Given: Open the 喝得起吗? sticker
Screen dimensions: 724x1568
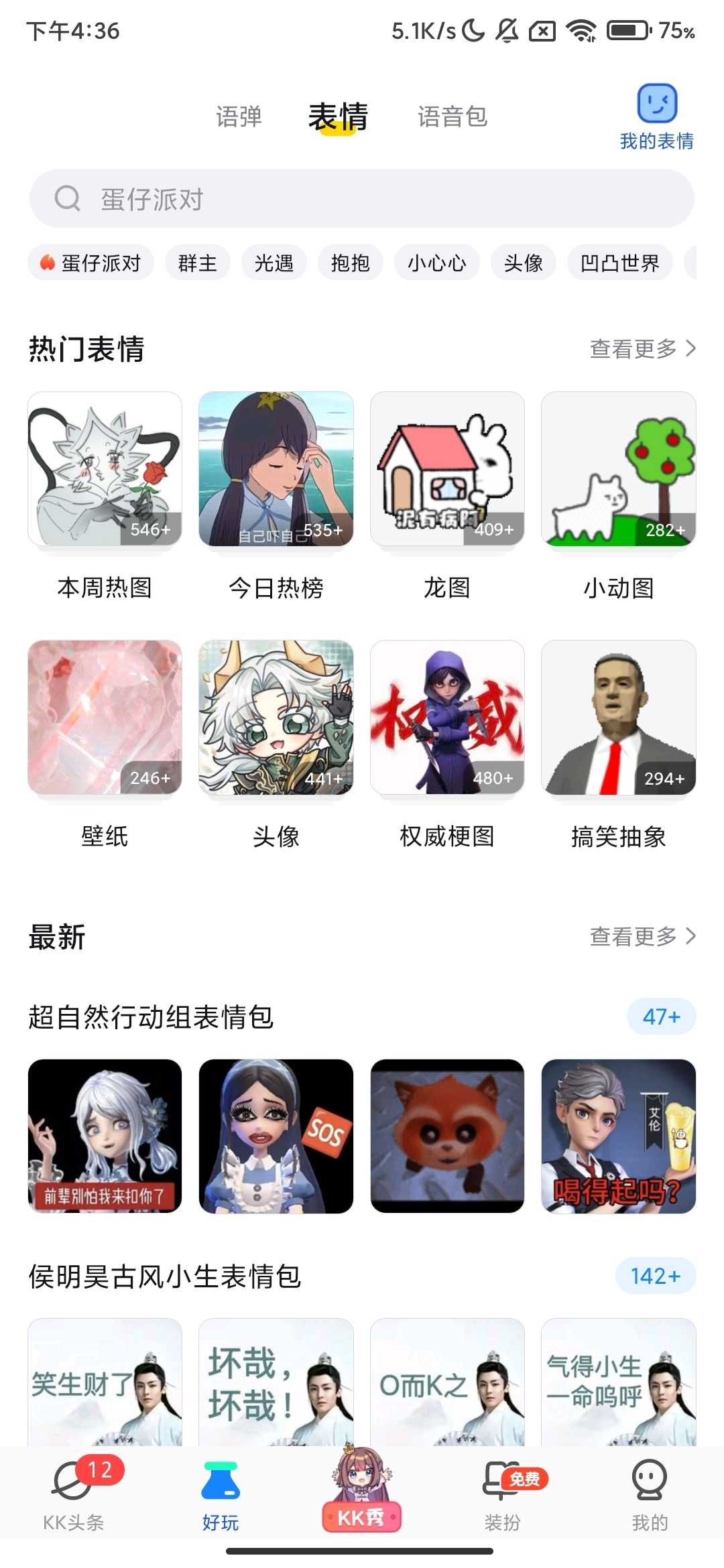Looking at the screenshot, I should (x=618, y=1136).
